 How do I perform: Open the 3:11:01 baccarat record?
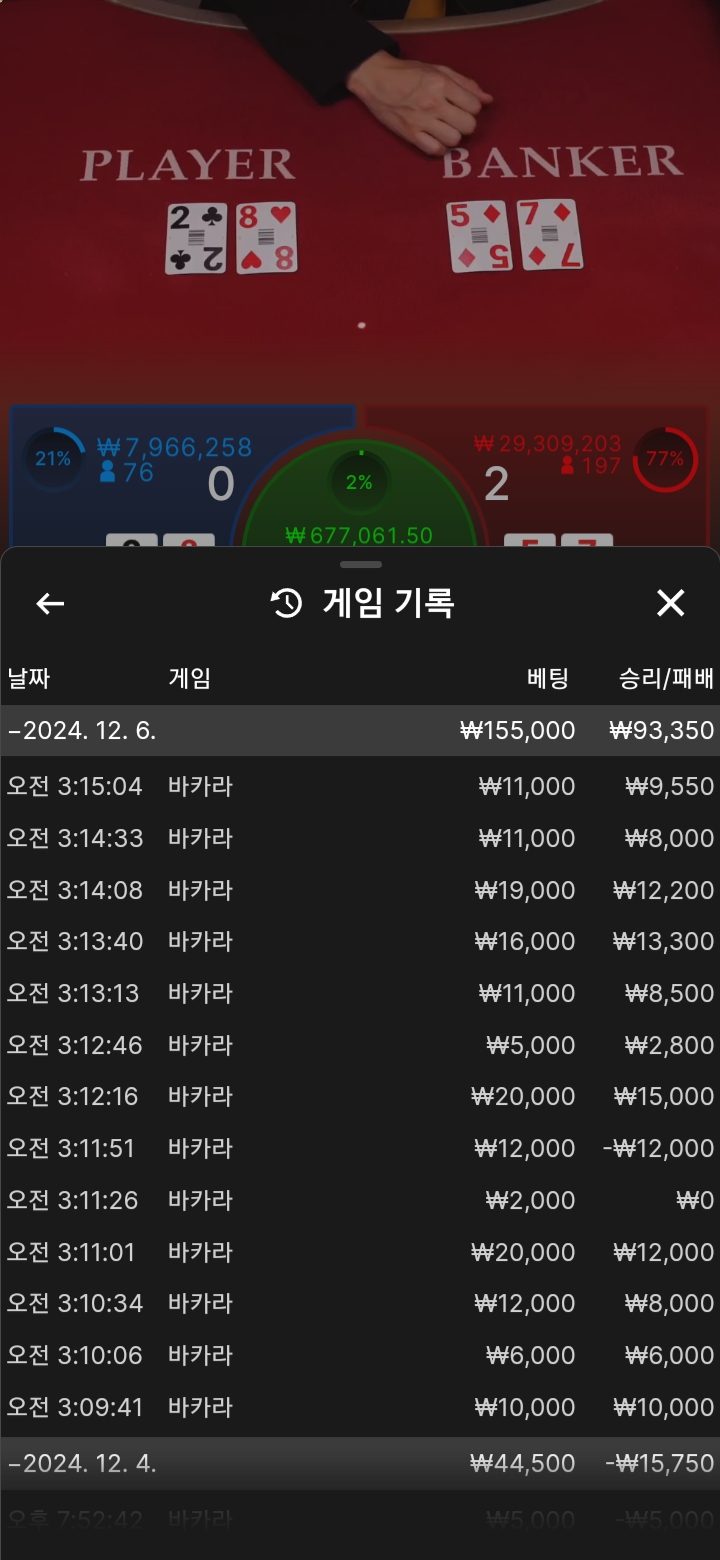(360, 1252)
